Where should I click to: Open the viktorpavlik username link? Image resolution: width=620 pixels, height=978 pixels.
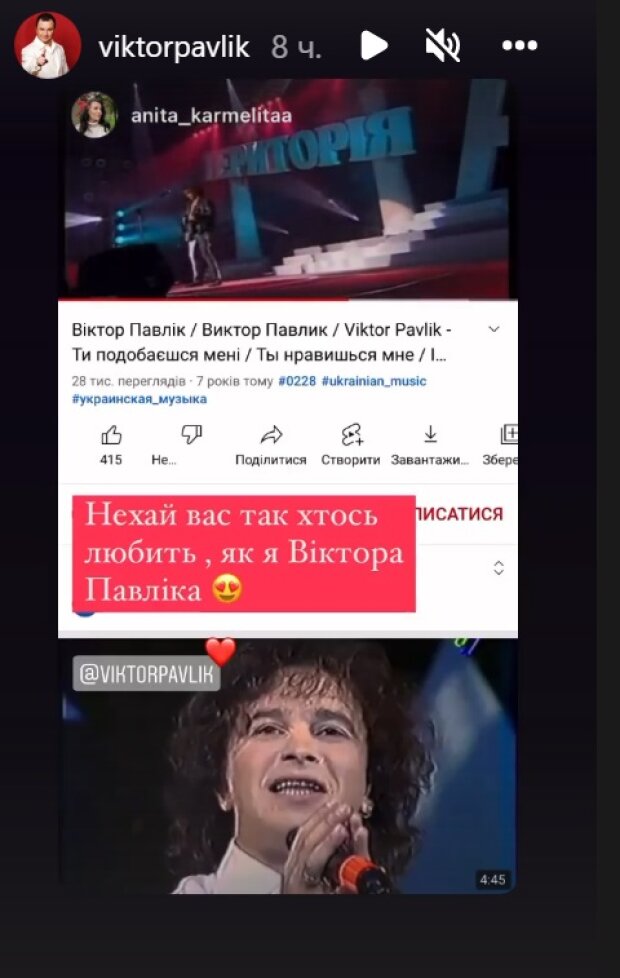[x=173, y=46]
